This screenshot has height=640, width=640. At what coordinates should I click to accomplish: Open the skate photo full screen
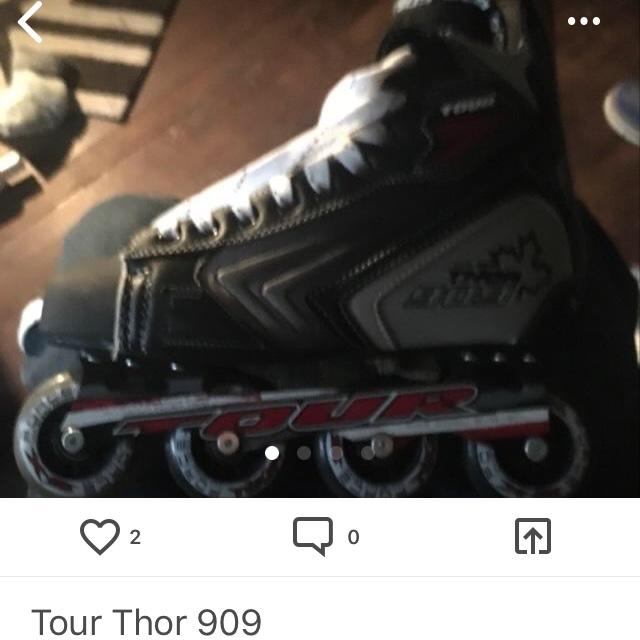point(320,250)
